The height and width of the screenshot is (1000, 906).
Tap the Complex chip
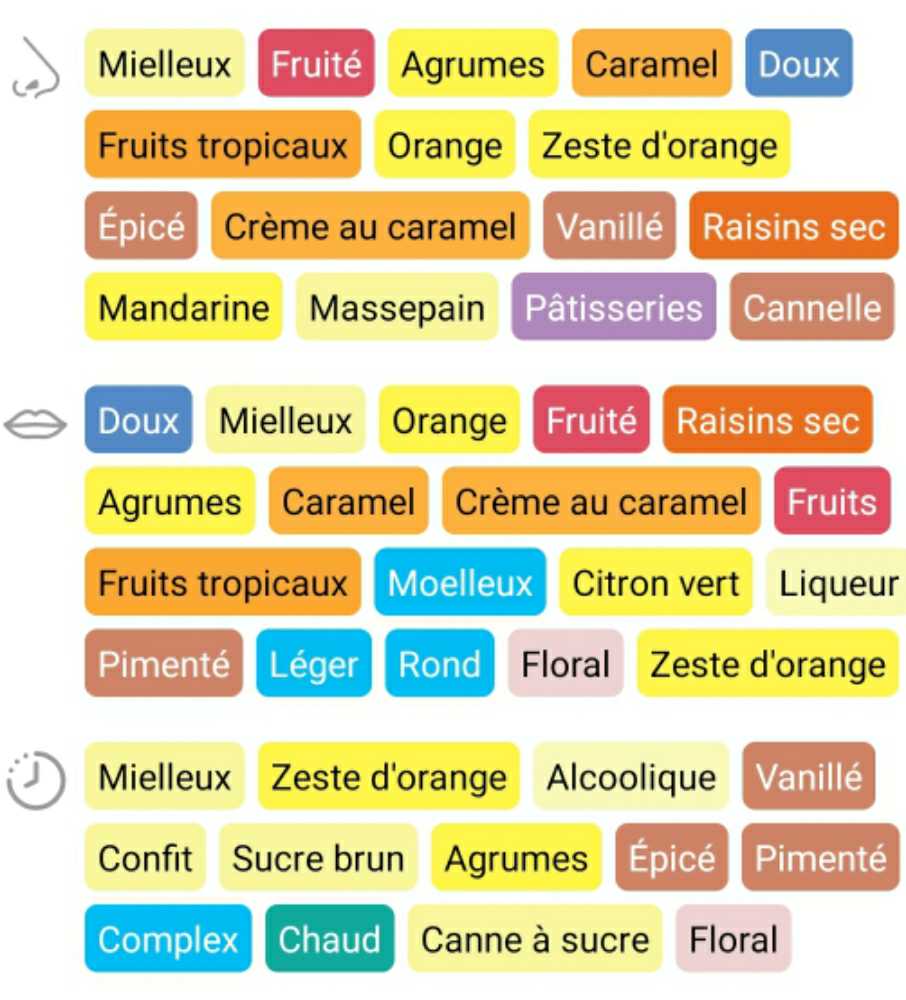pyautogui.click(x=168, y=938)
